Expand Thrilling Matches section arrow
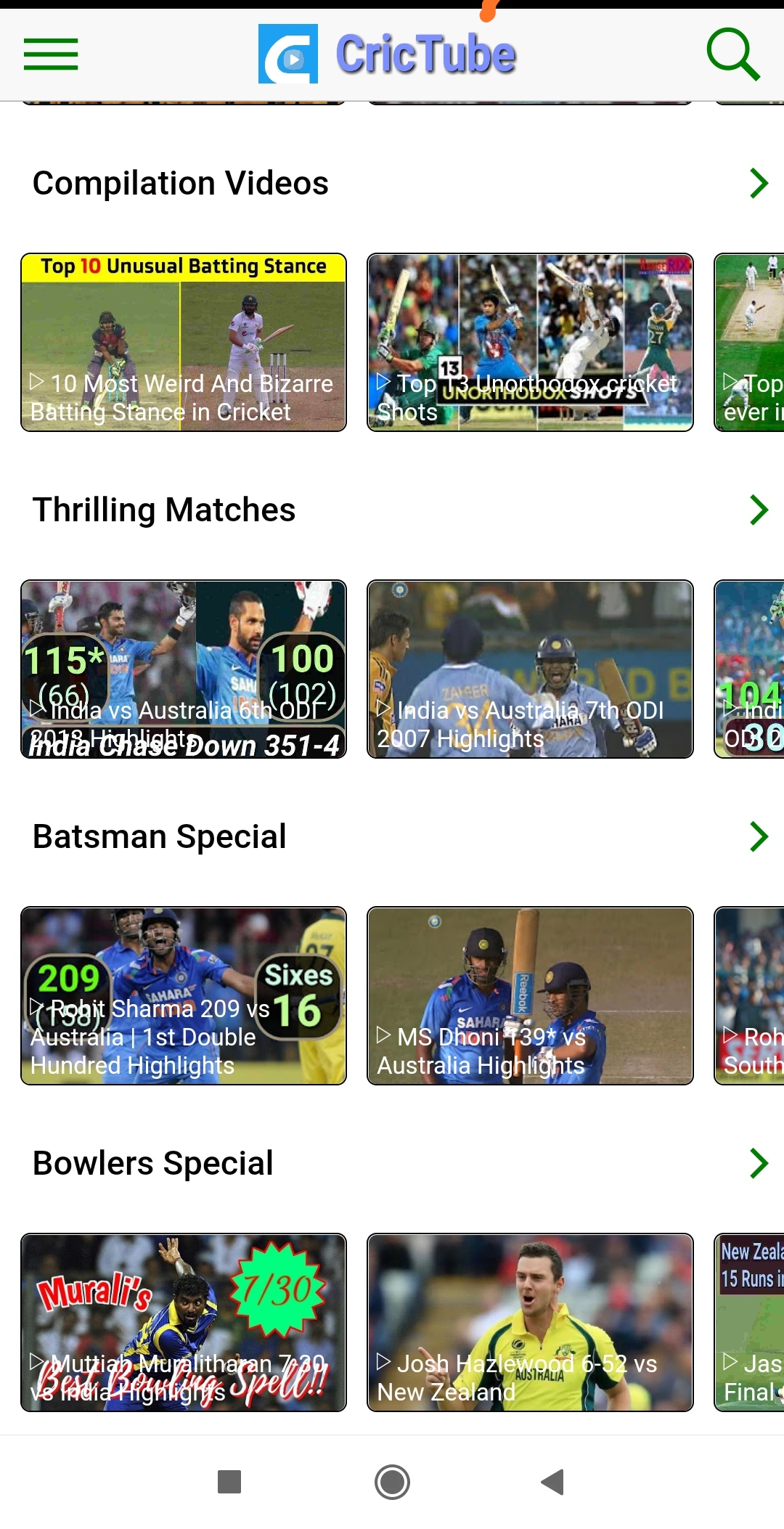This screenshot has width=784, height=1529. click(x=759, y=510)
